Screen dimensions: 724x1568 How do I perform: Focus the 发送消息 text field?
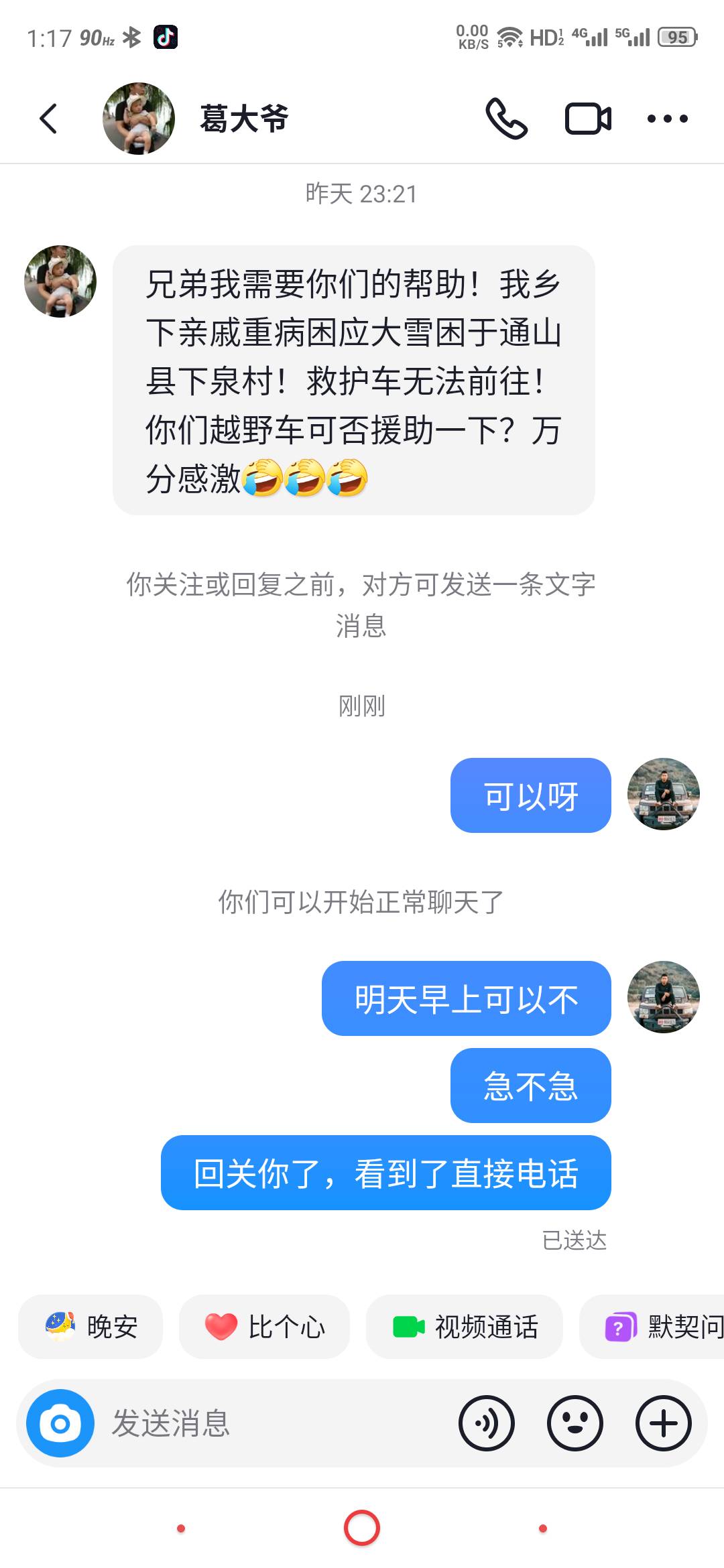coord(268,1423)
